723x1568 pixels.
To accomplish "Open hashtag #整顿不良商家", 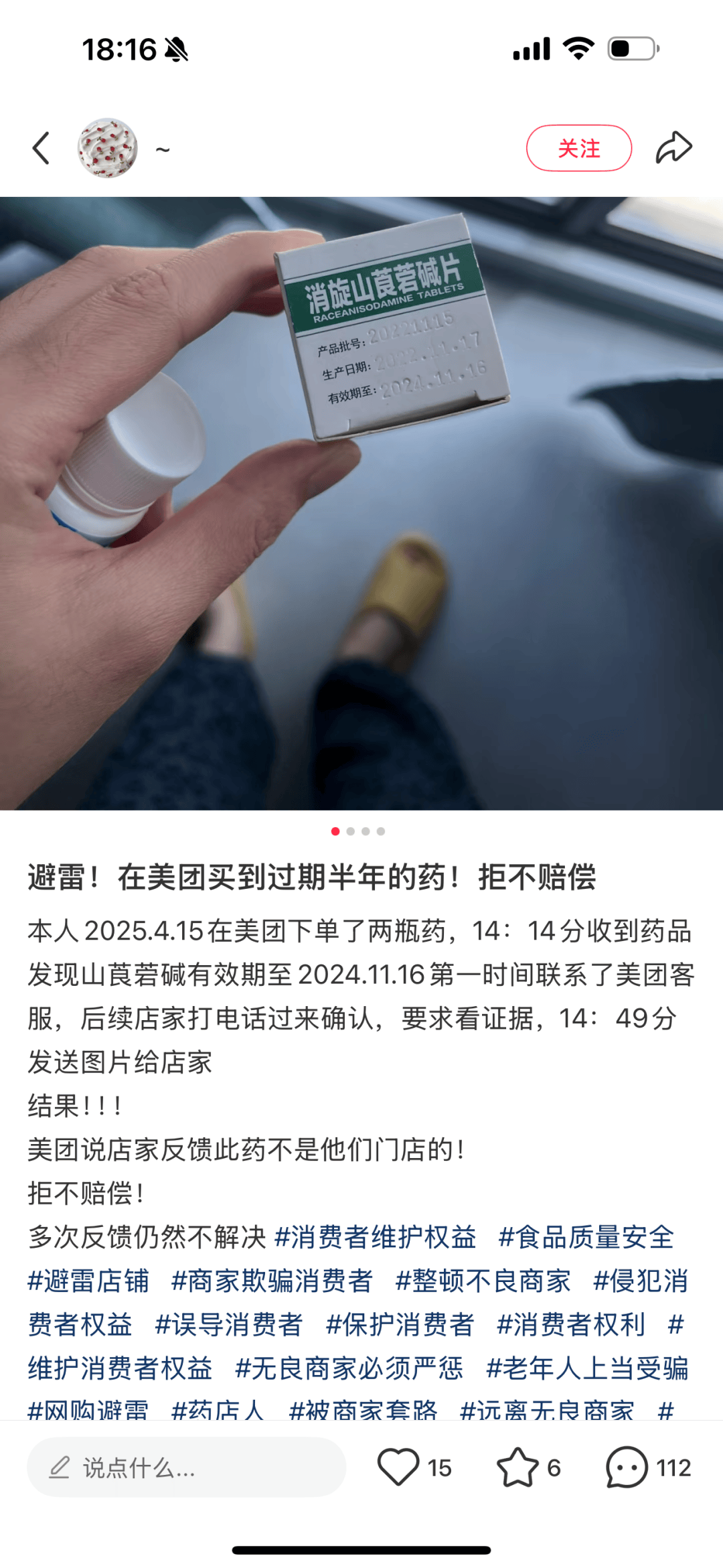I will point(483,1281).
